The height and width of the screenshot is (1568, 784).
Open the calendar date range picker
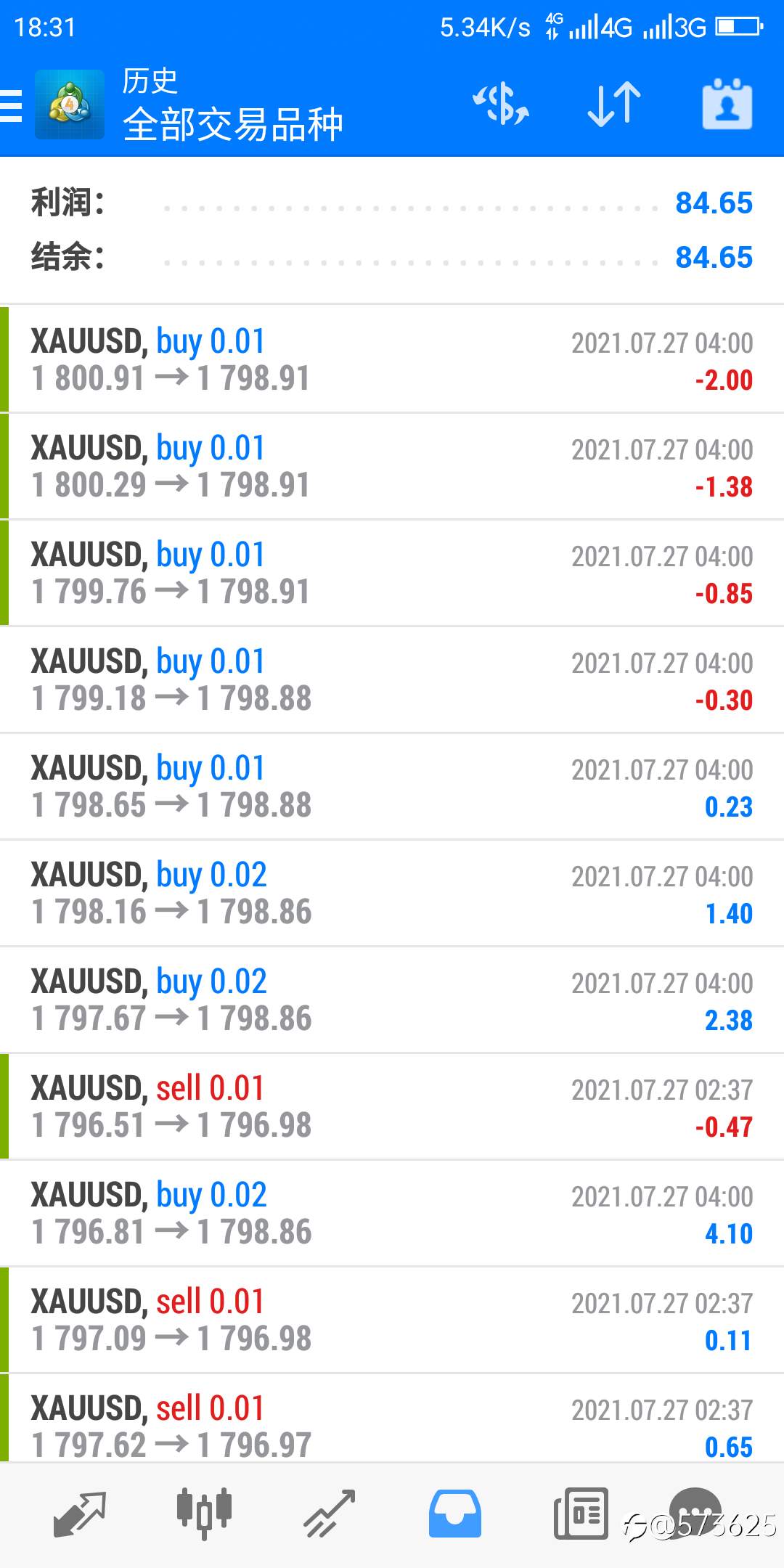coord(727,104)
